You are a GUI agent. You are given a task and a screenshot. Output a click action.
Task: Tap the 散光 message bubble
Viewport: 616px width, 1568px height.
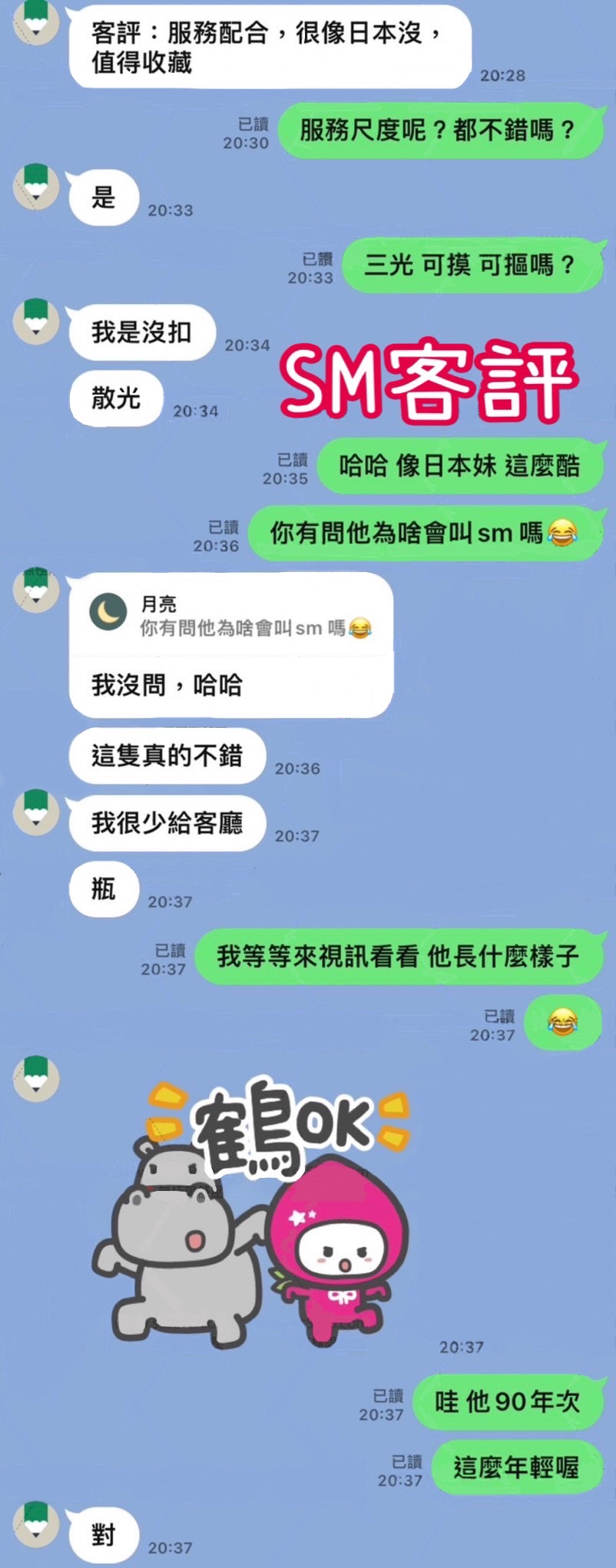click(x=115, y=398)
